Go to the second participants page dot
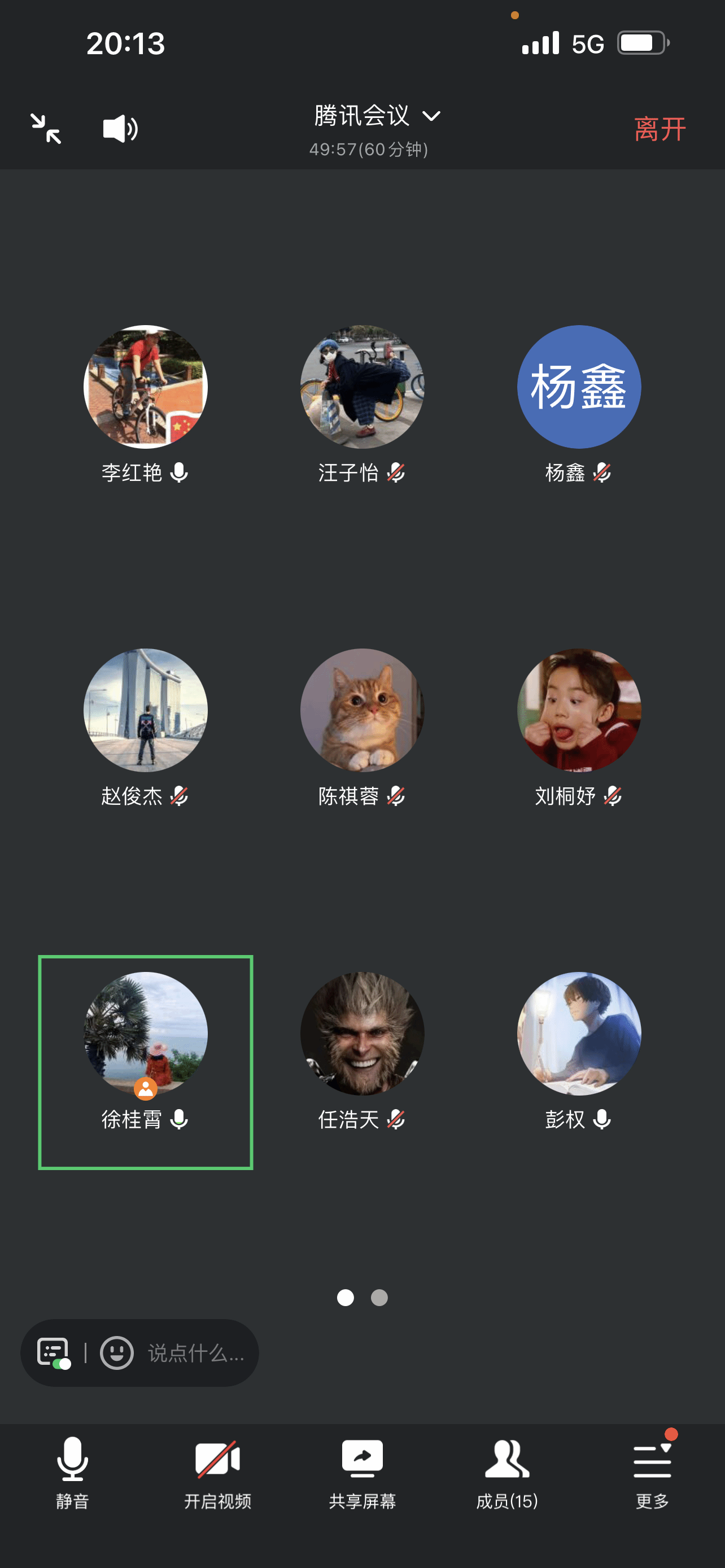Screen dimensions: 725x1568 pos(379,1298)
